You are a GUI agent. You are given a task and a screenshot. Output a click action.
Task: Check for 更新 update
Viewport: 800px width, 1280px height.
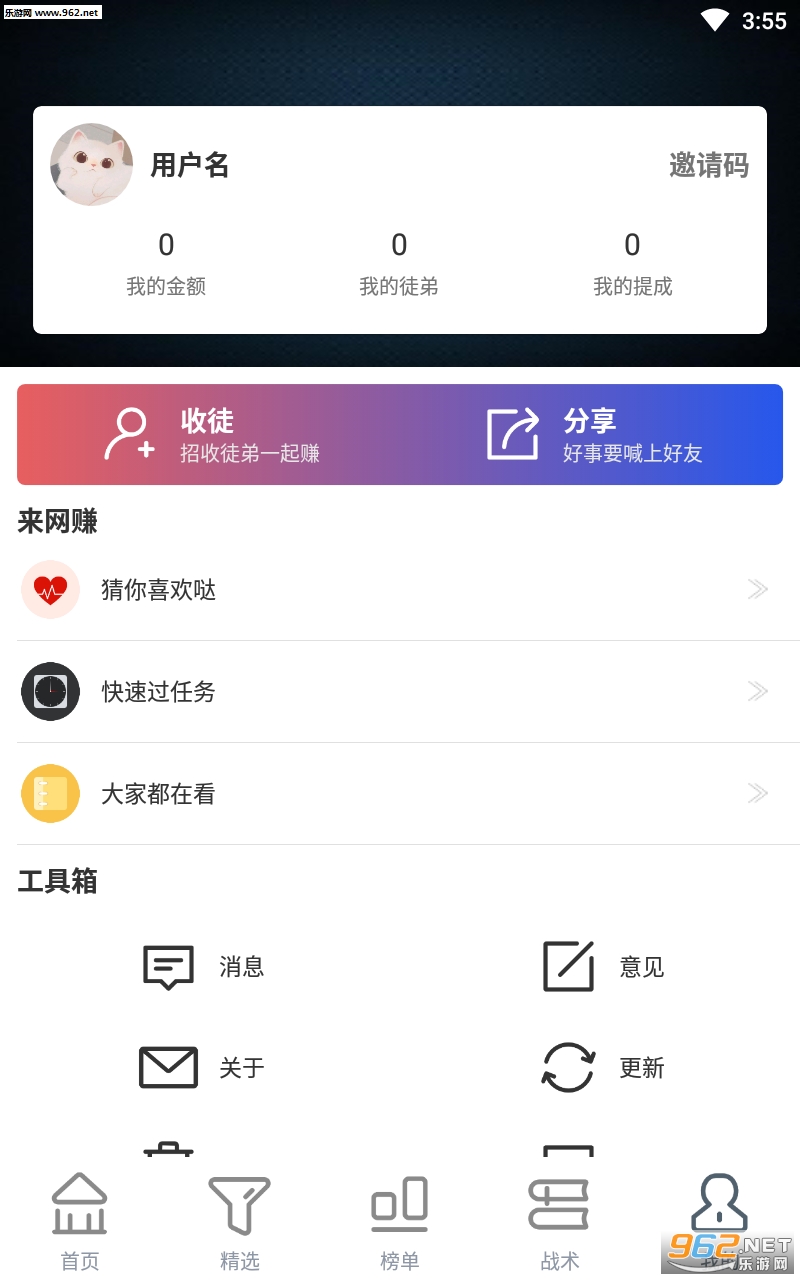604,1068
